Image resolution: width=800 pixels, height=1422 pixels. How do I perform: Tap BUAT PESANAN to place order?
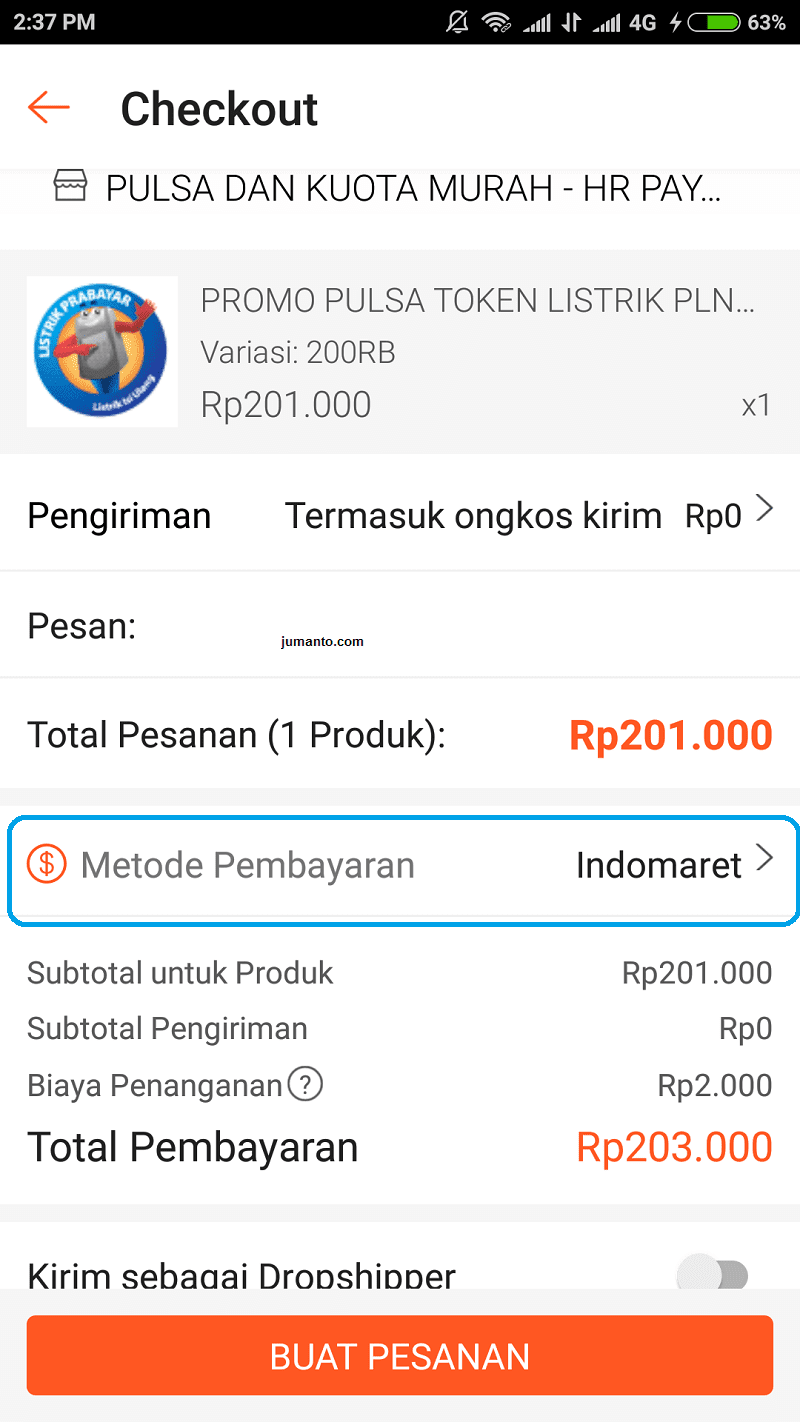pos(400,1356)
